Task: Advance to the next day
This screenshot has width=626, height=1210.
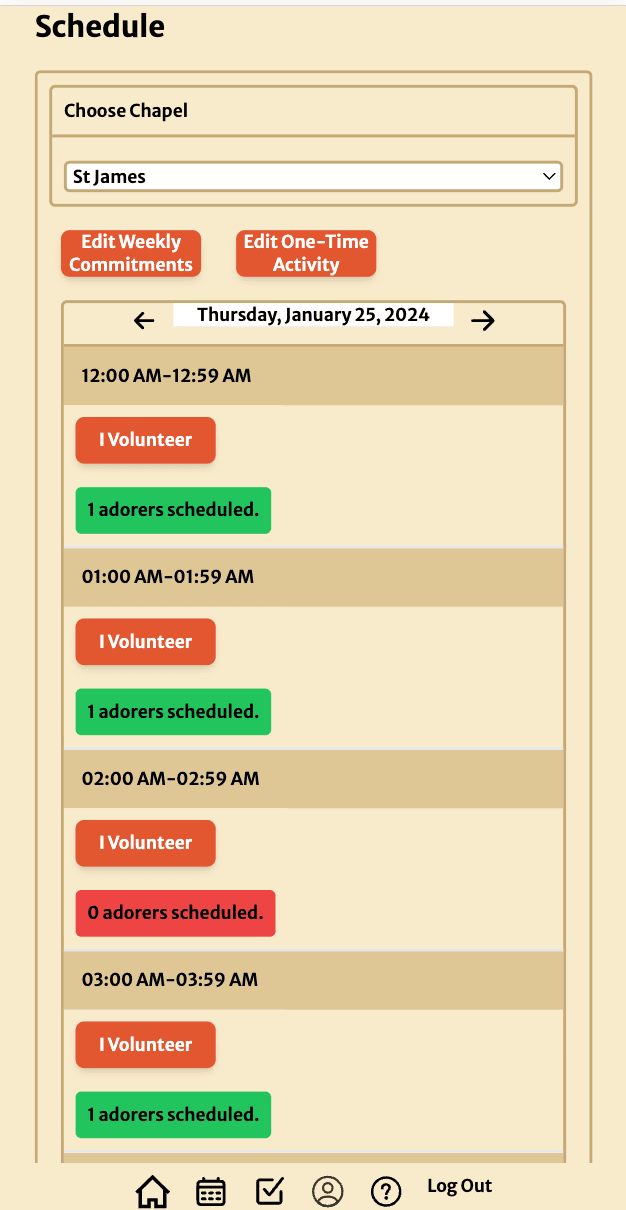Action: (x=483, y=320)
